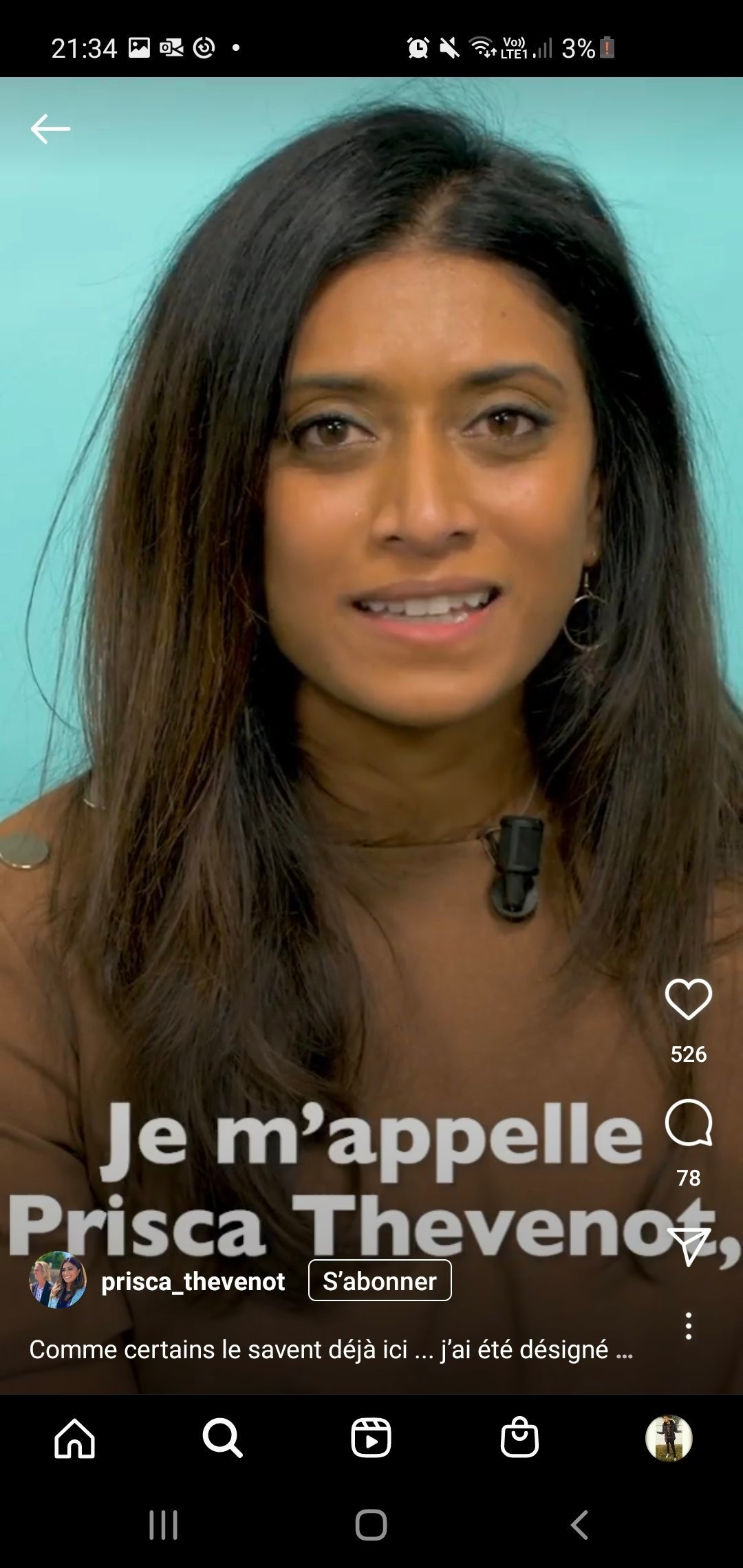Image resolution: width=743 pixels, height=1568 pixels.
Task: Go back using the top-left arrow
Action: pos(50,129)
